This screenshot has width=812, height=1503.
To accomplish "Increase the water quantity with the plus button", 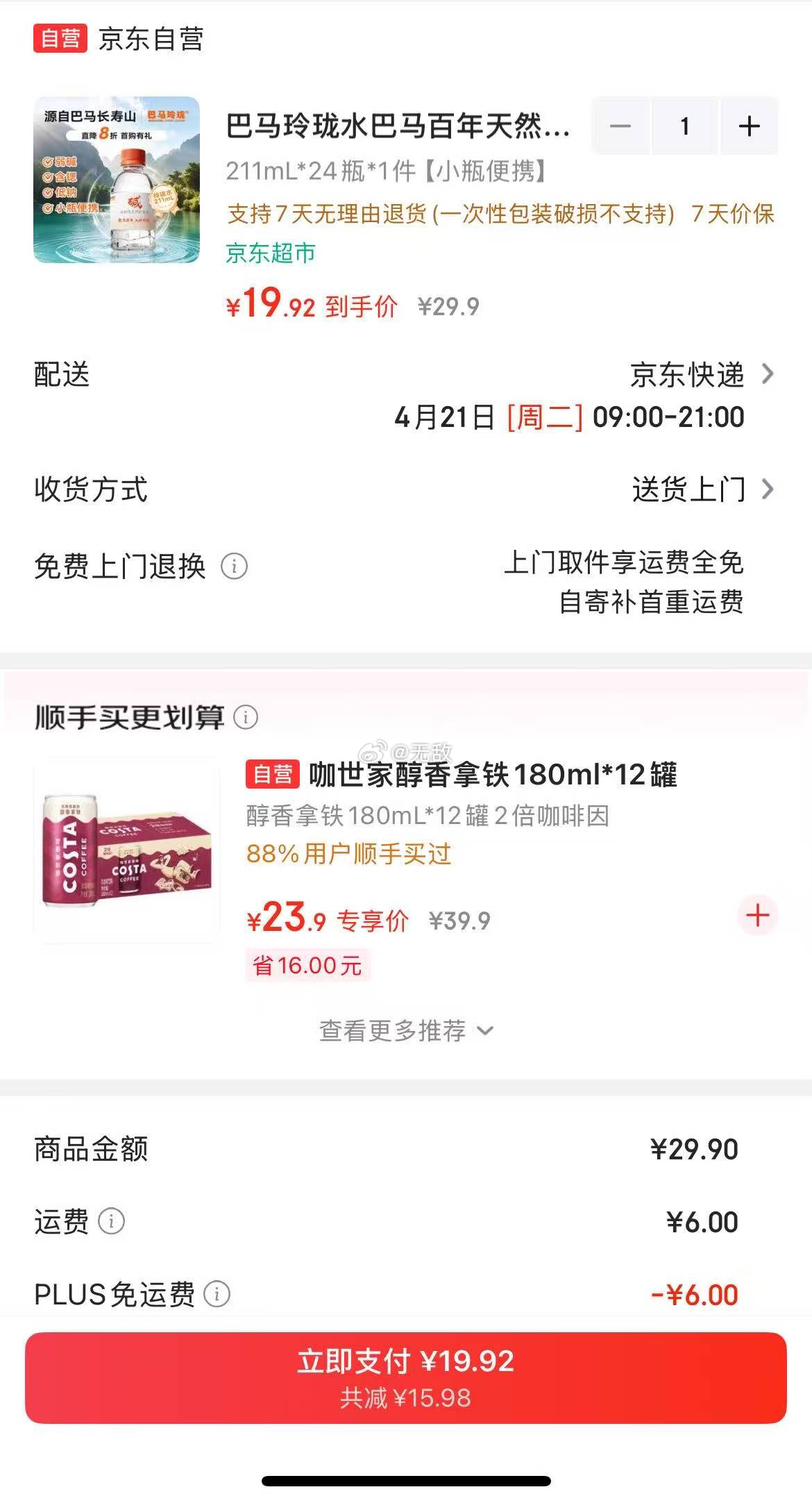I will pyautogui.click(x=749, y=126).
